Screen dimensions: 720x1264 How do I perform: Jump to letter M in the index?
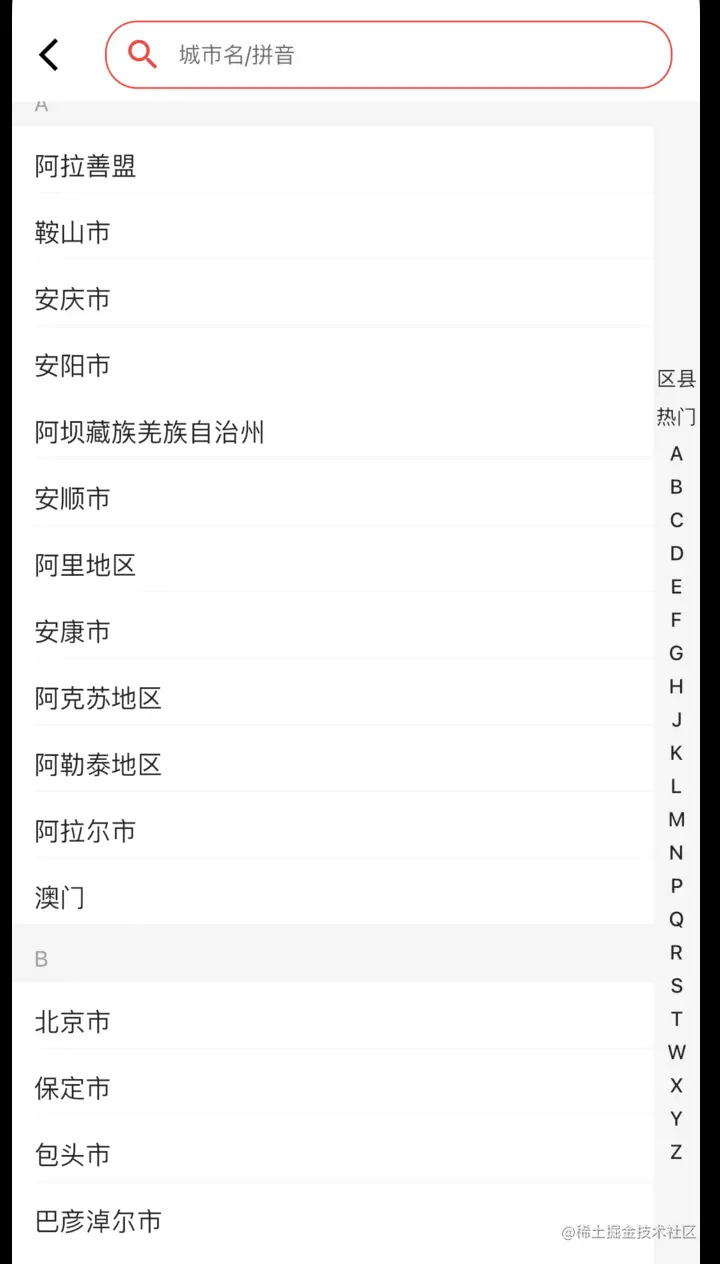coord(676,819)
